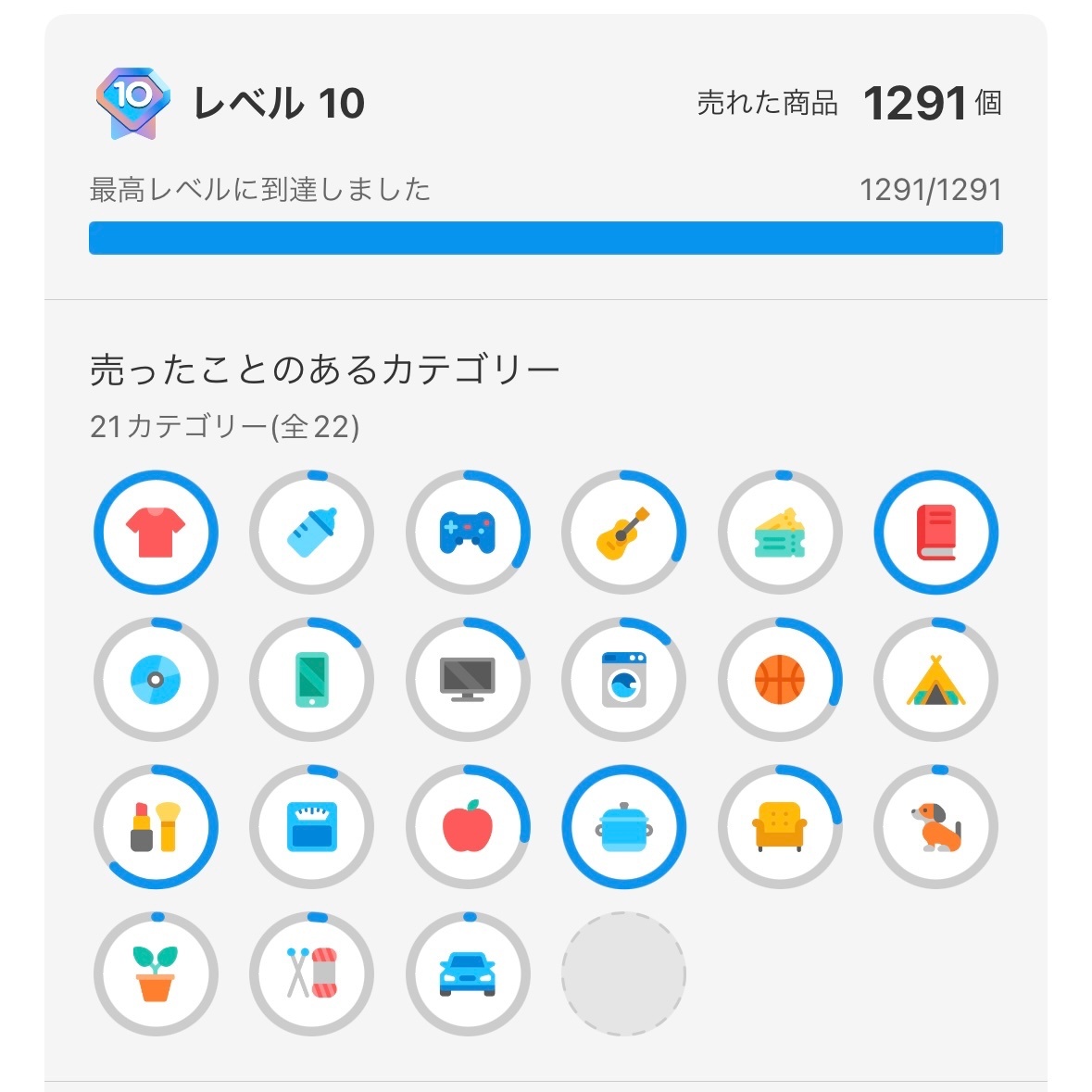Tap the potted plant category
1092x1092 pixels.
pos(156,974)
